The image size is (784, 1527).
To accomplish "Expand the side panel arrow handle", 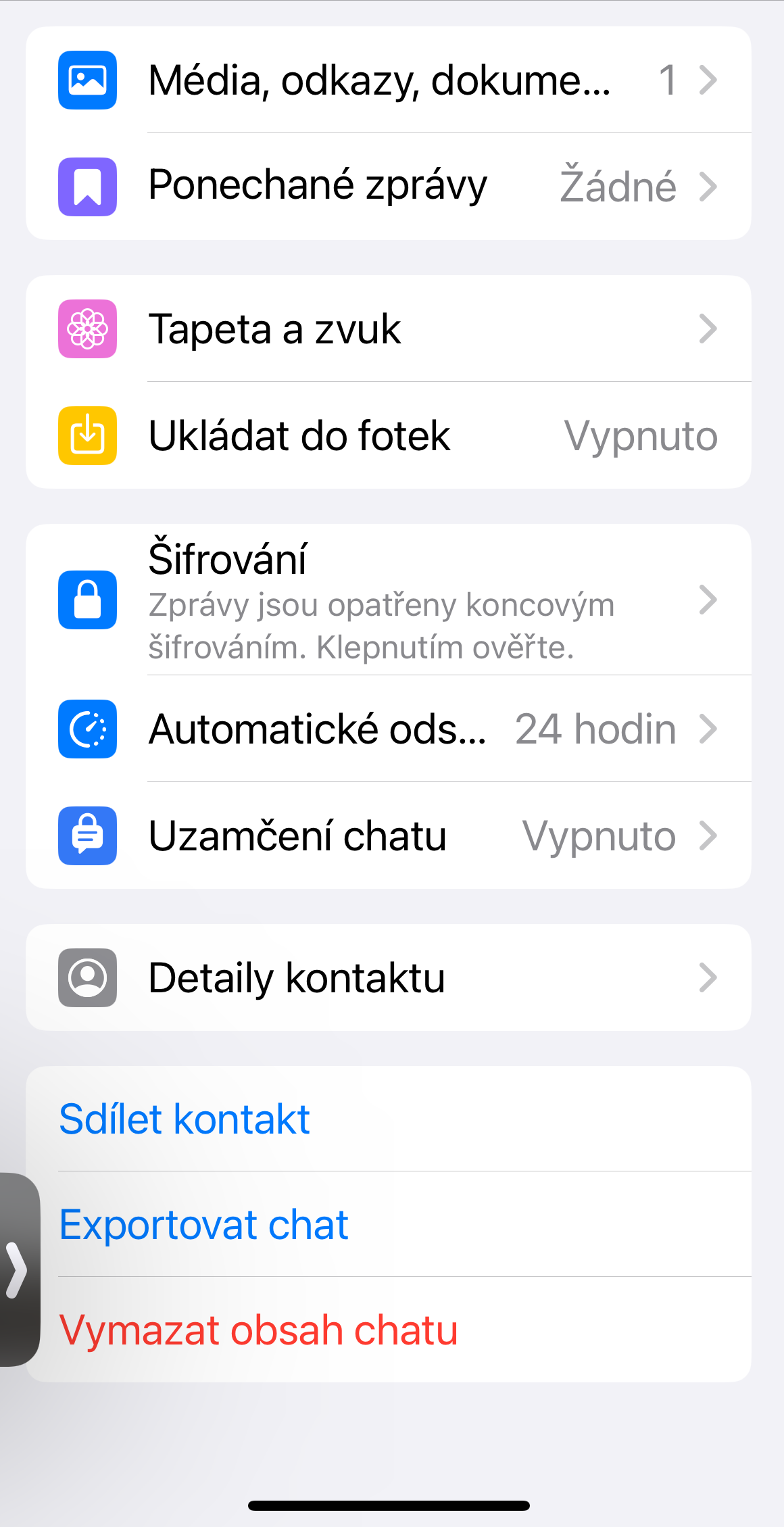I will 17,1269.
